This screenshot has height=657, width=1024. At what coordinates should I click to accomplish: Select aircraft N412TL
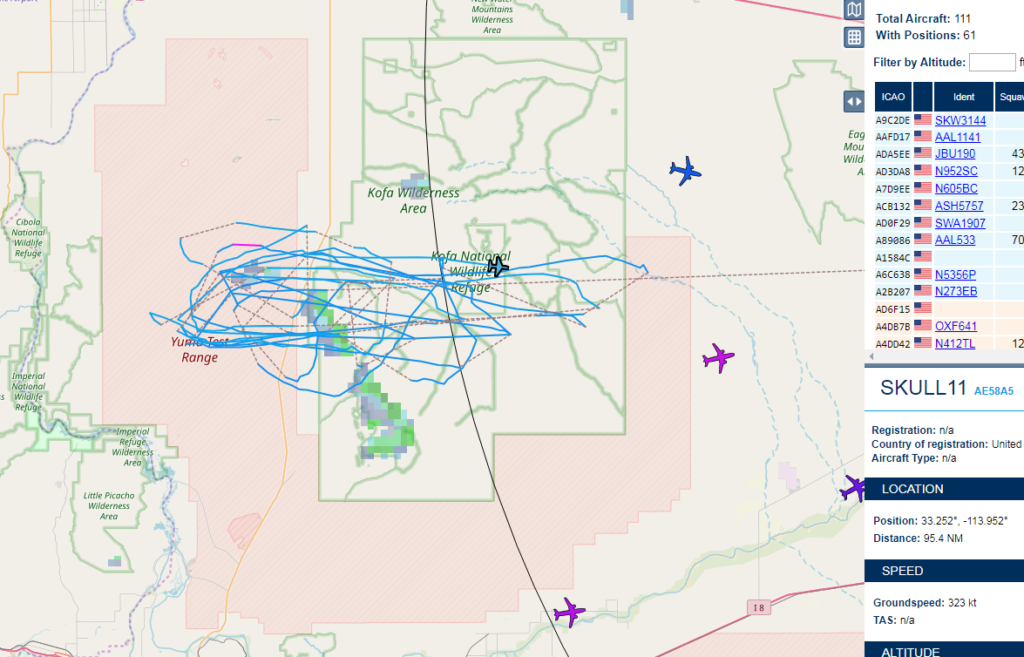pos(956,343)
